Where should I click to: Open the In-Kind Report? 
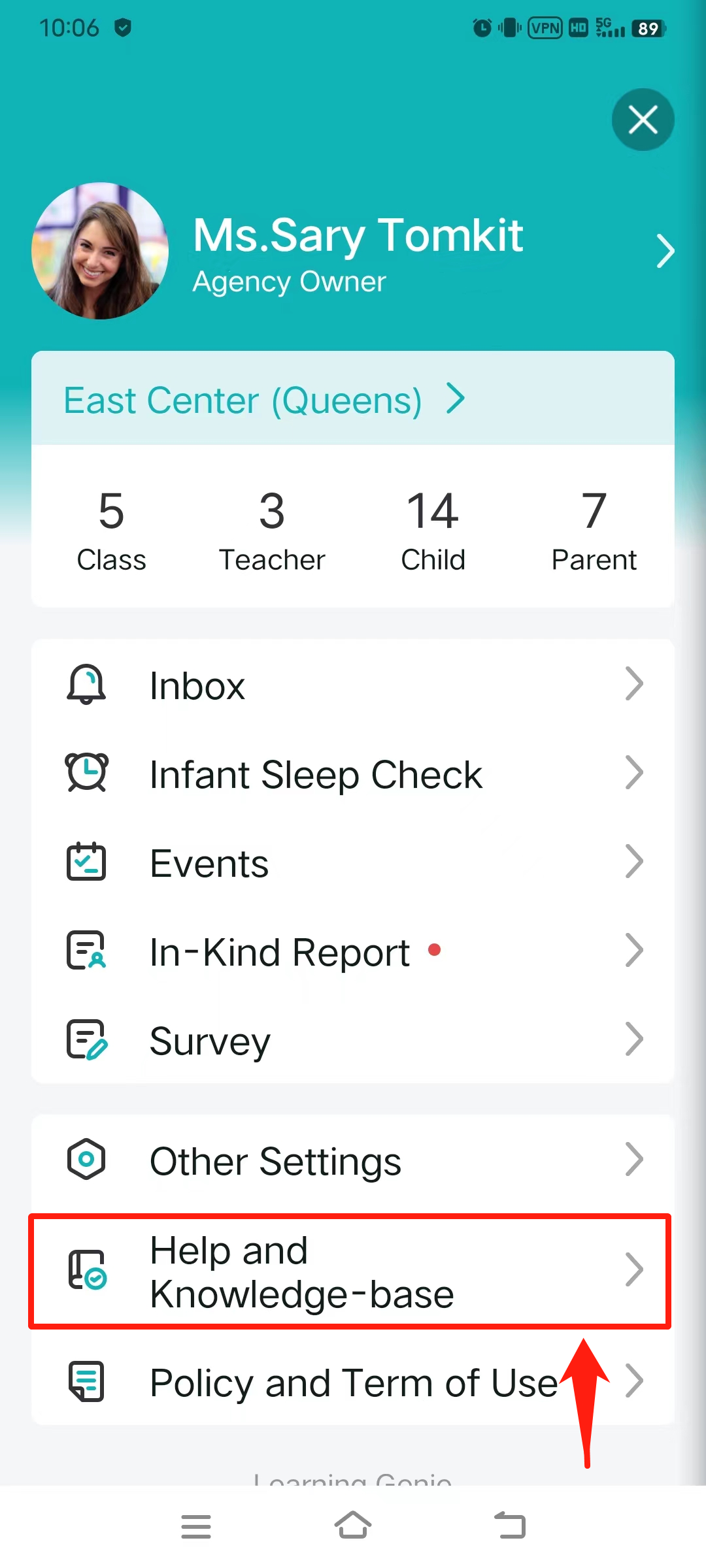point(353,951)
